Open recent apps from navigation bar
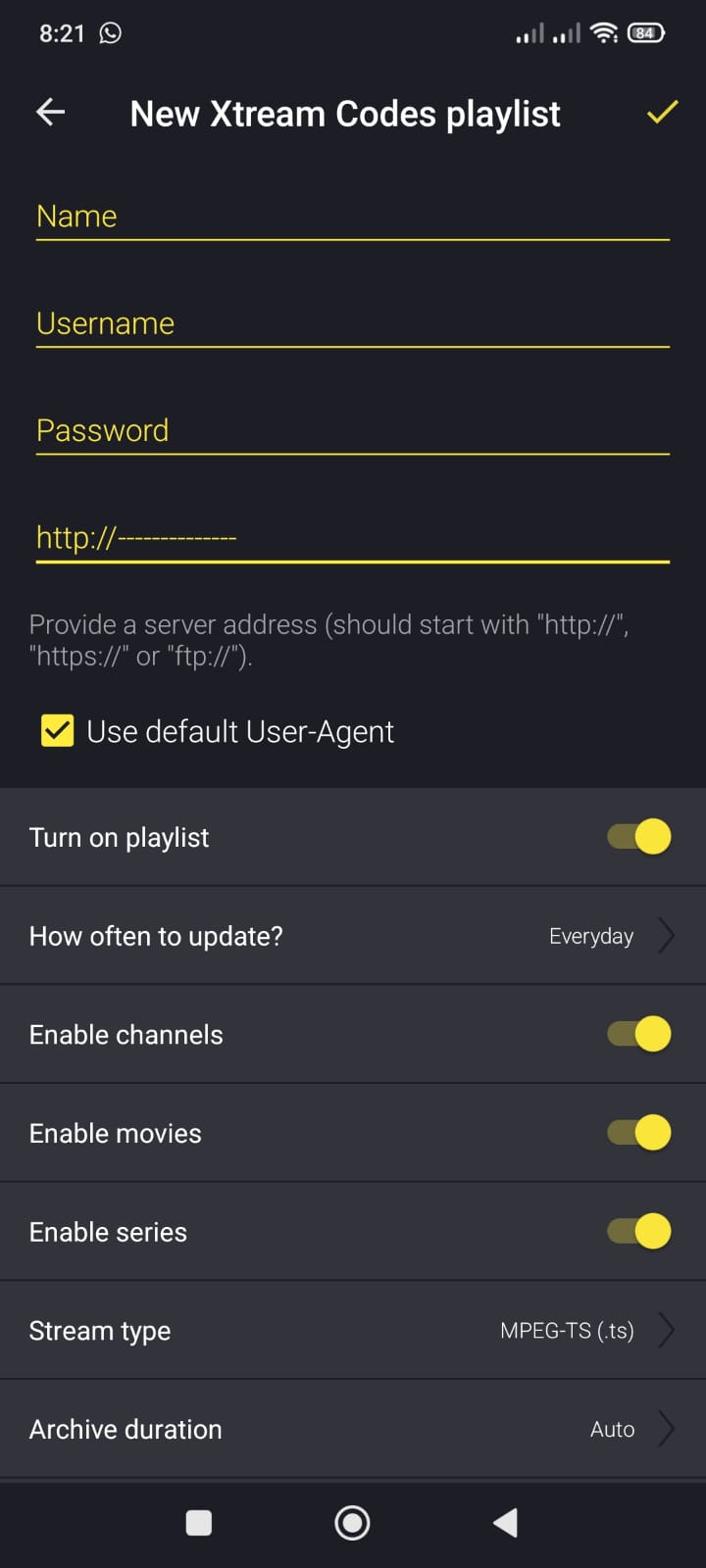 199,1523
